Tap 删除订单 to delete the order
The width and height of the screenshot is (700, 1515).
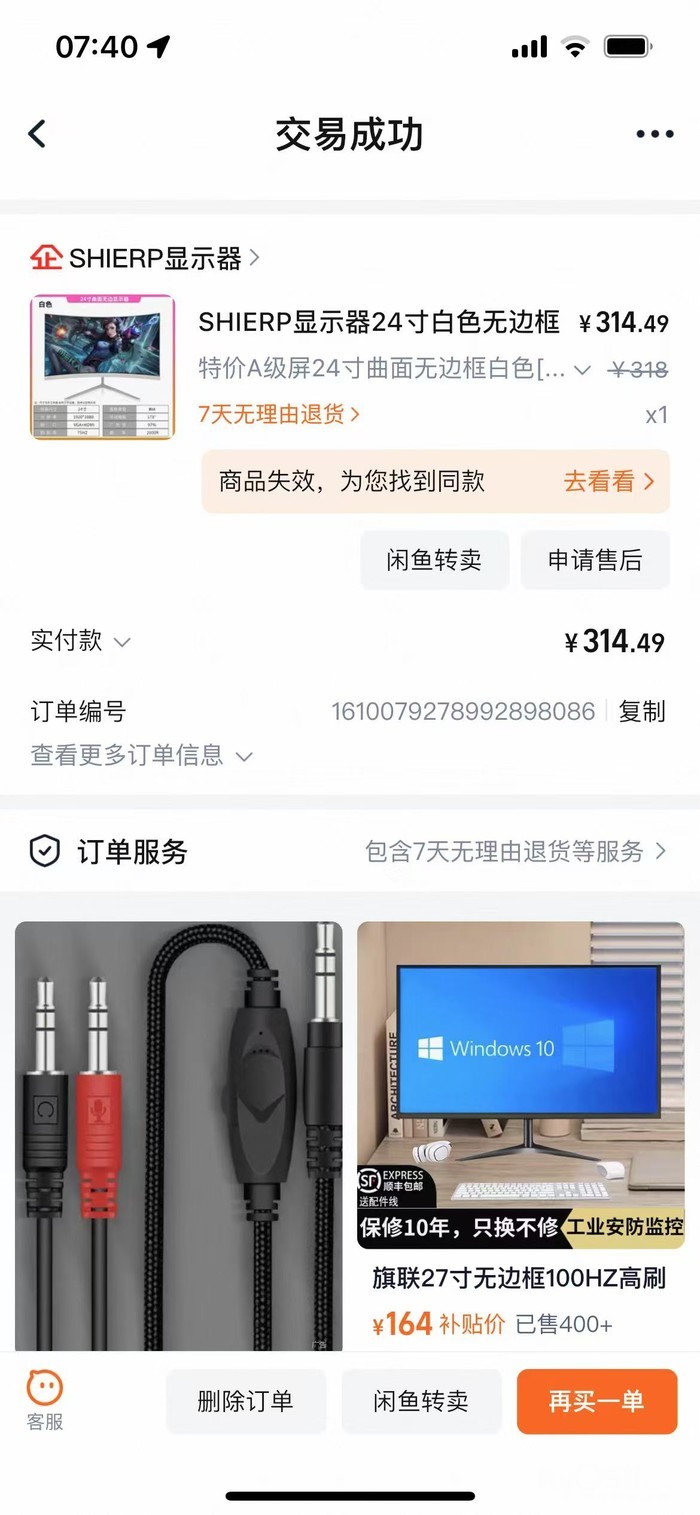(x=246, y=1402)
